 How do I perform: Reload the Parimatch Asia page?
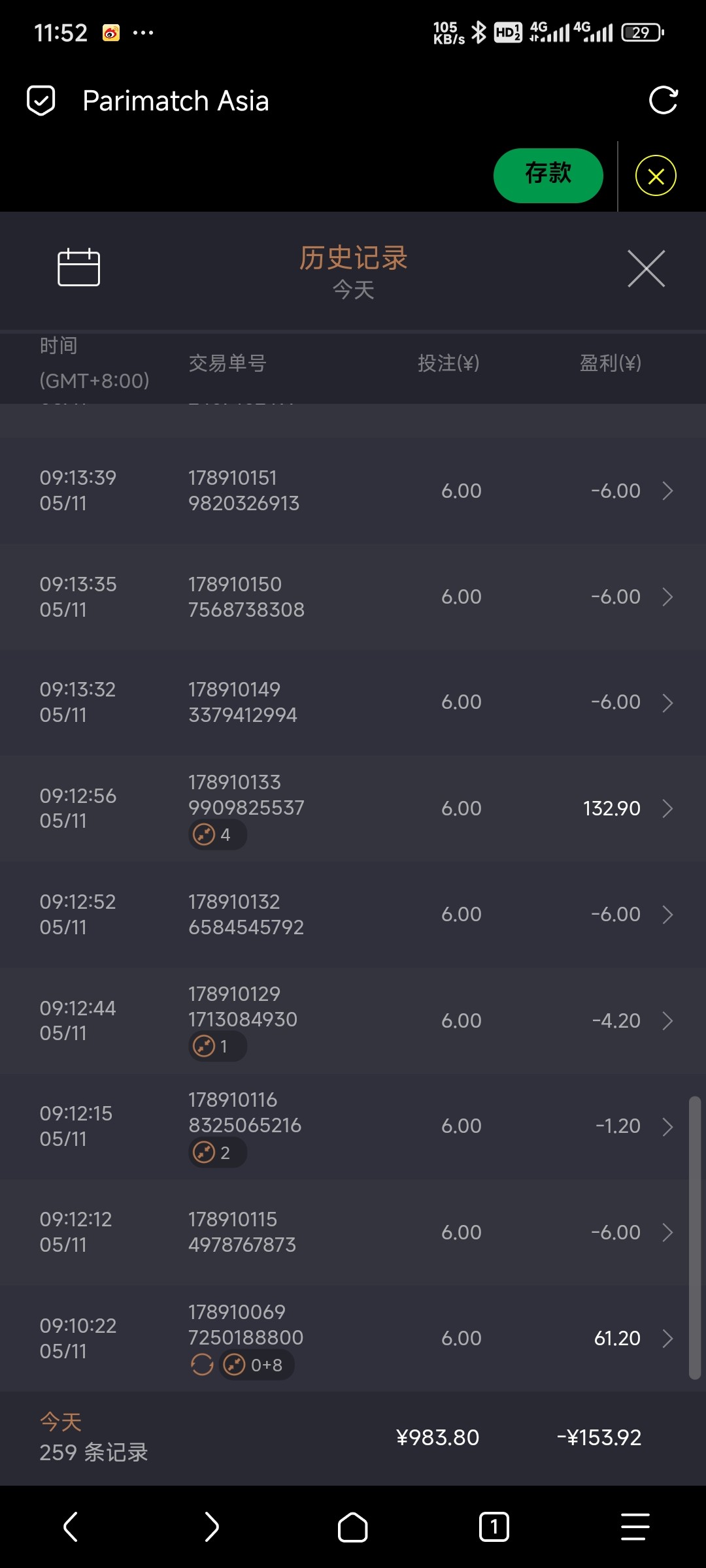(663, 101)
